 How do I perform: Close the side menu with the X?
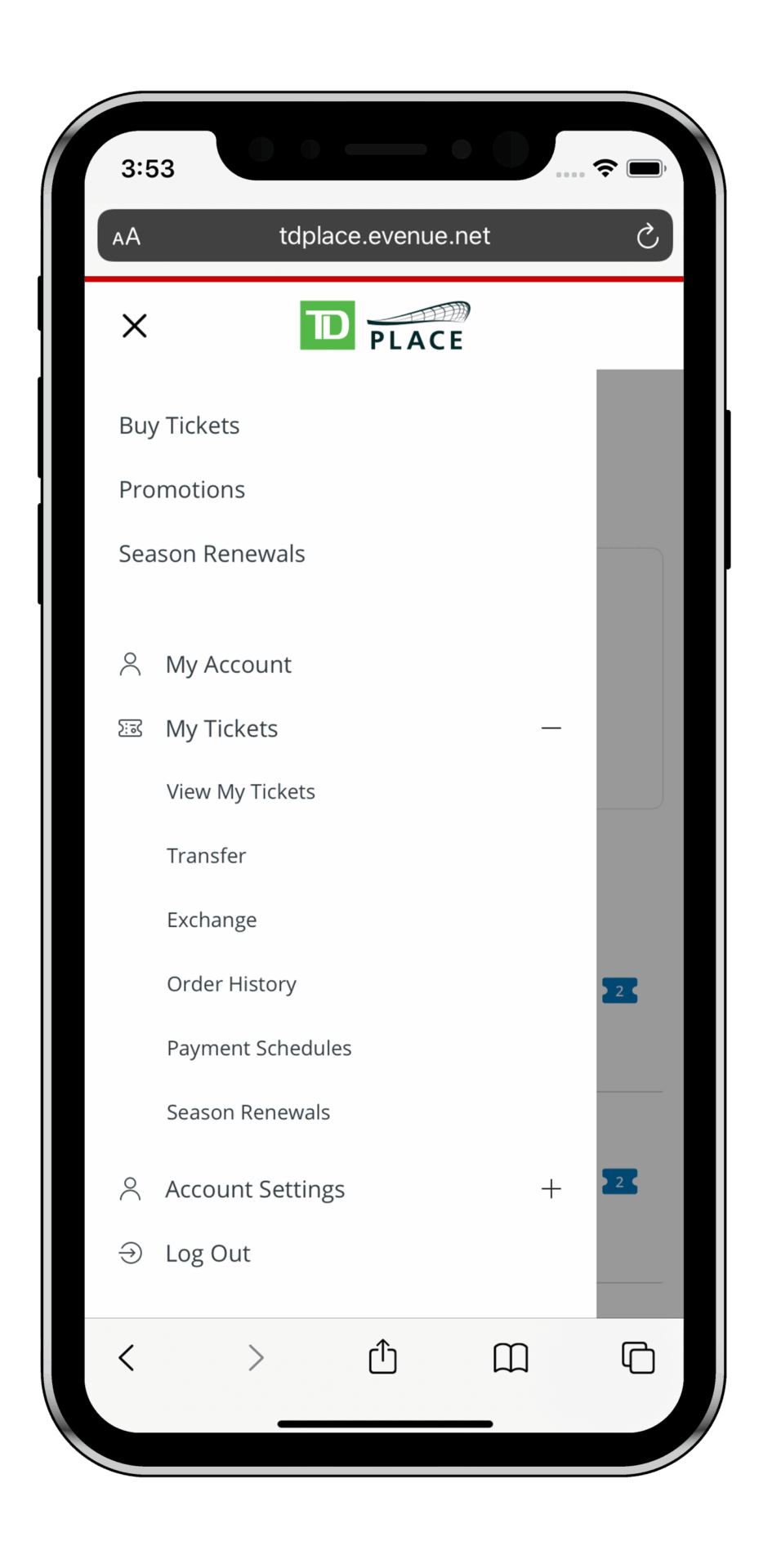pos(135,326)
